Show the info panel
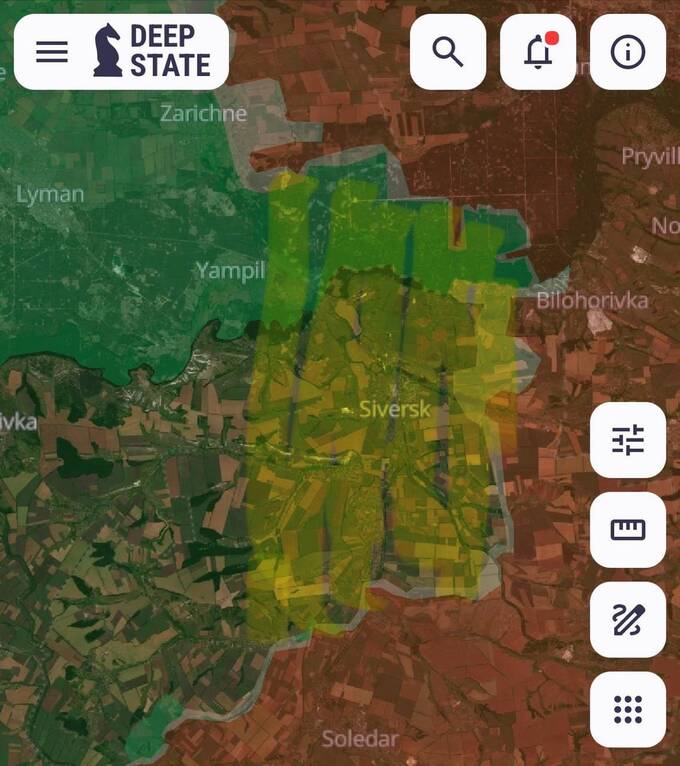This screenshot has height=766, width=680. point(628,52)
